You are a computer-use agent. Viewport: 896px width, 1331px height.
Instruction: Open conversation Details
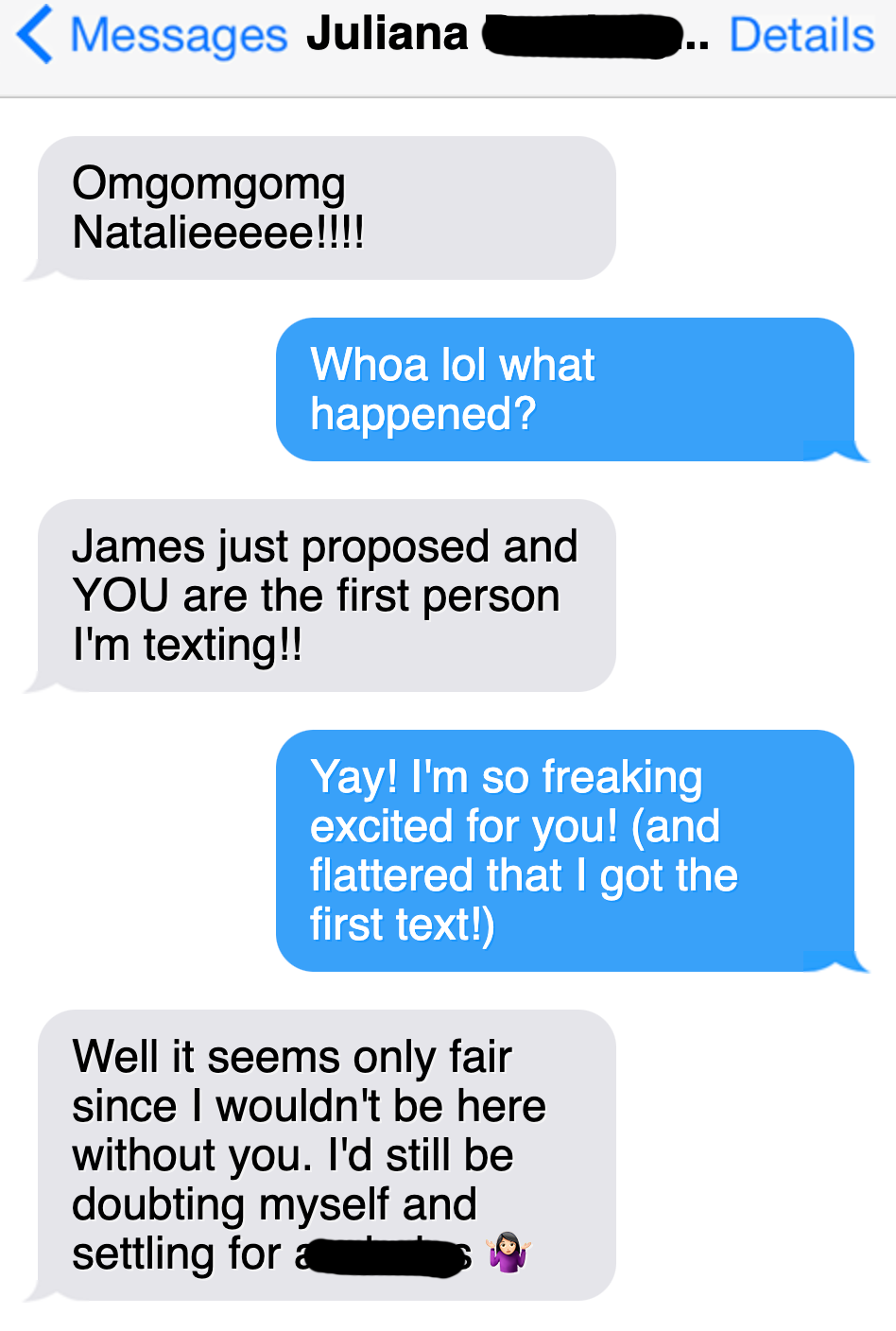pos(801,36)
